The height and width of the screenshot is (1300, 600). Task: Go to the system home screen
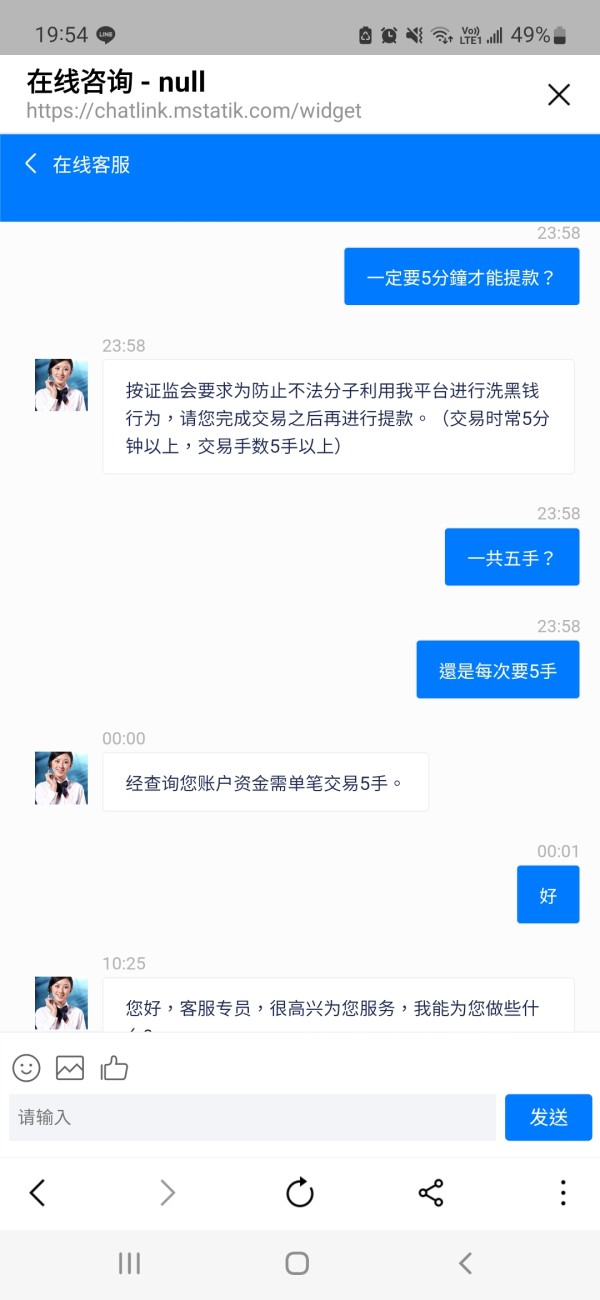coord(297,1263)
